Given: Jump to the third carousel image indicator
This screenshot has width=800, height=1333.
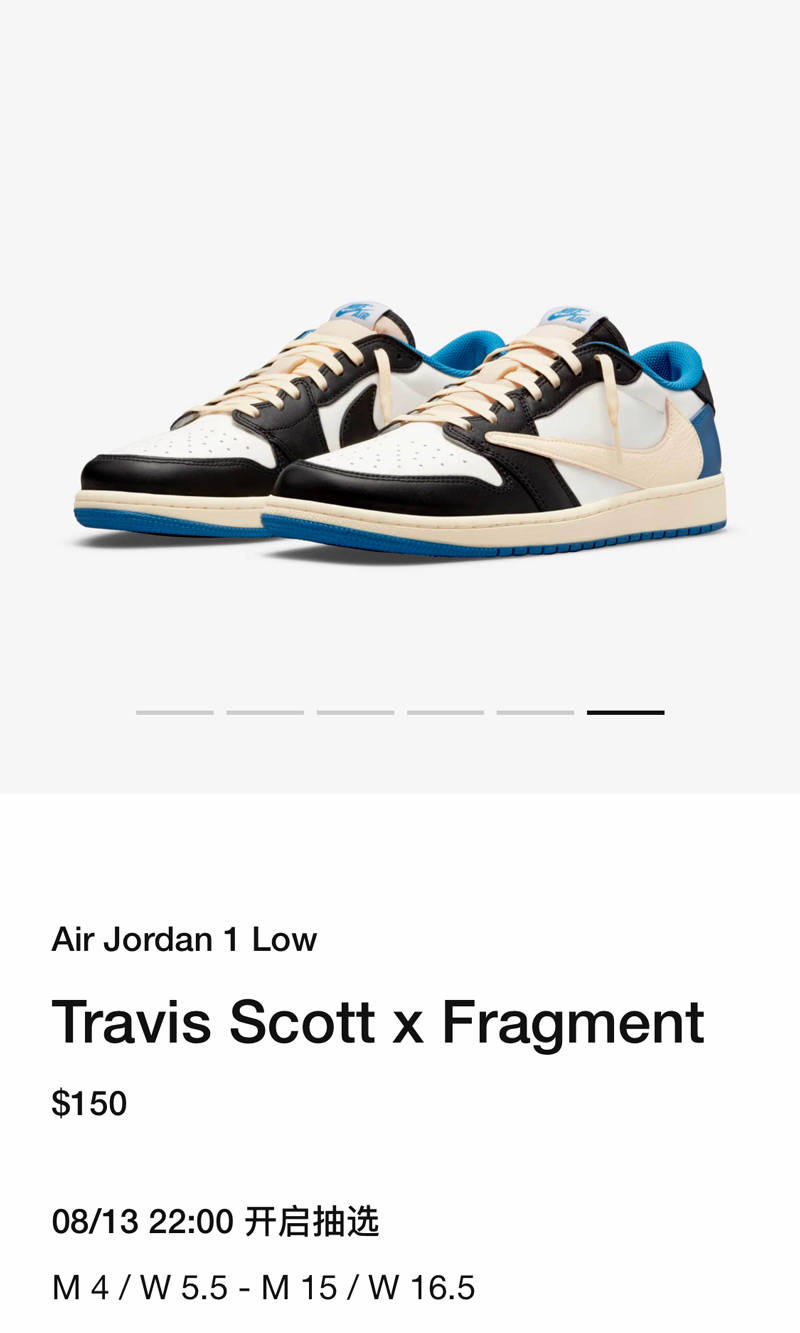Looking at the screenshot, I should point(355,712).
